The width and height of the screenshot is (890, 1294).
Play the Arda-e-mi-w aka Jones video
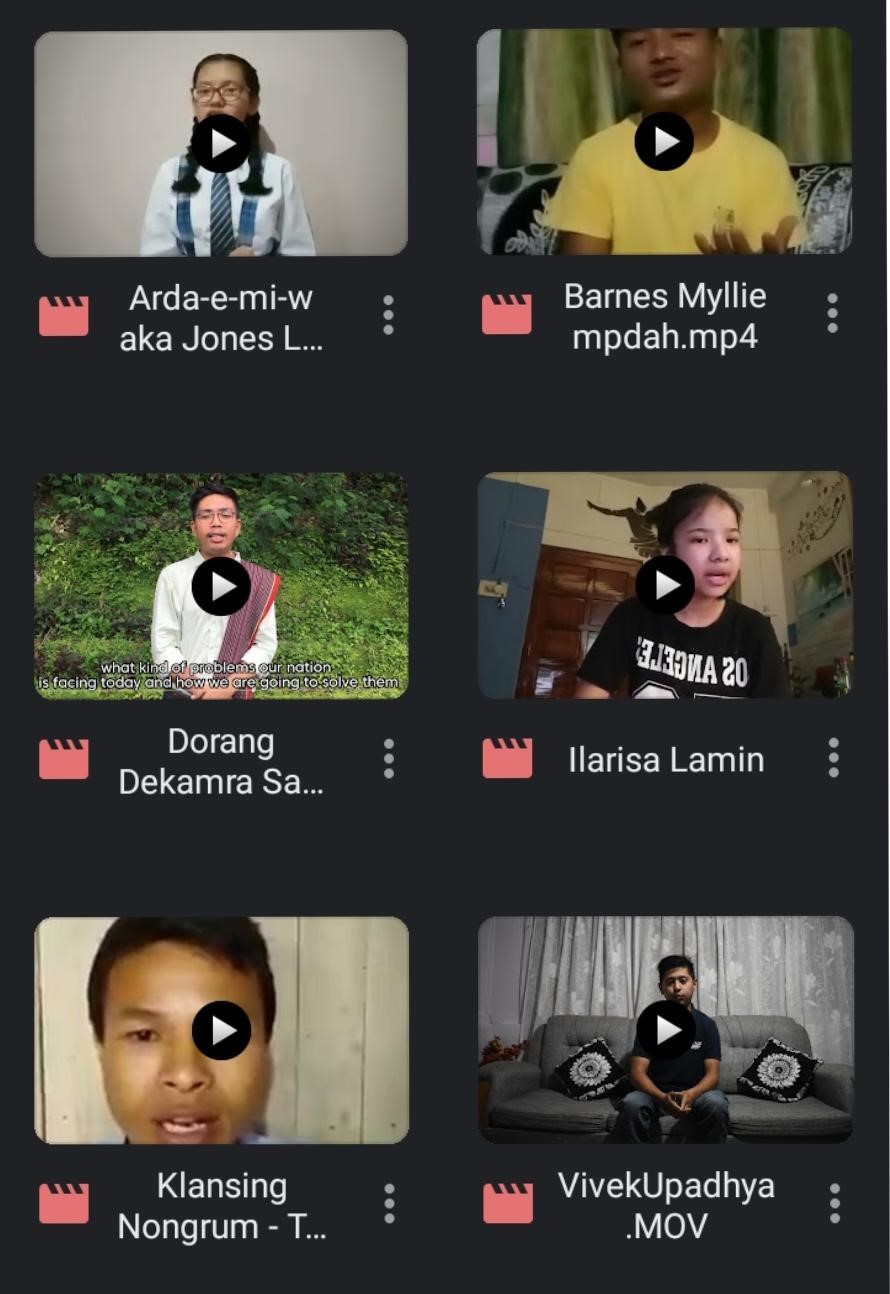click(221, 143)
